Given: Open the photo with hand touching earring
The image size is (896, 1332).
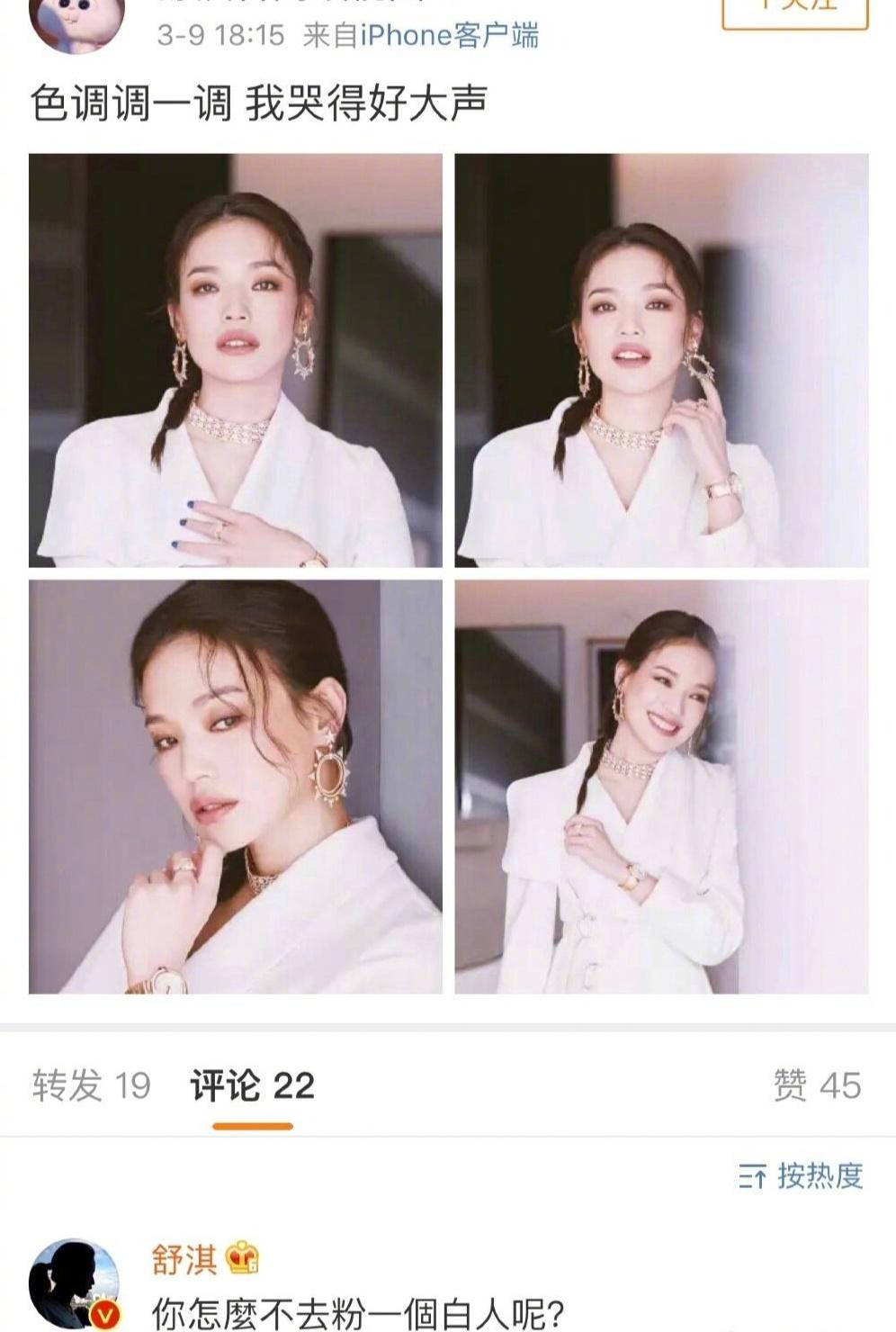Looking at the screenshot, I should (x=661, y=360).
